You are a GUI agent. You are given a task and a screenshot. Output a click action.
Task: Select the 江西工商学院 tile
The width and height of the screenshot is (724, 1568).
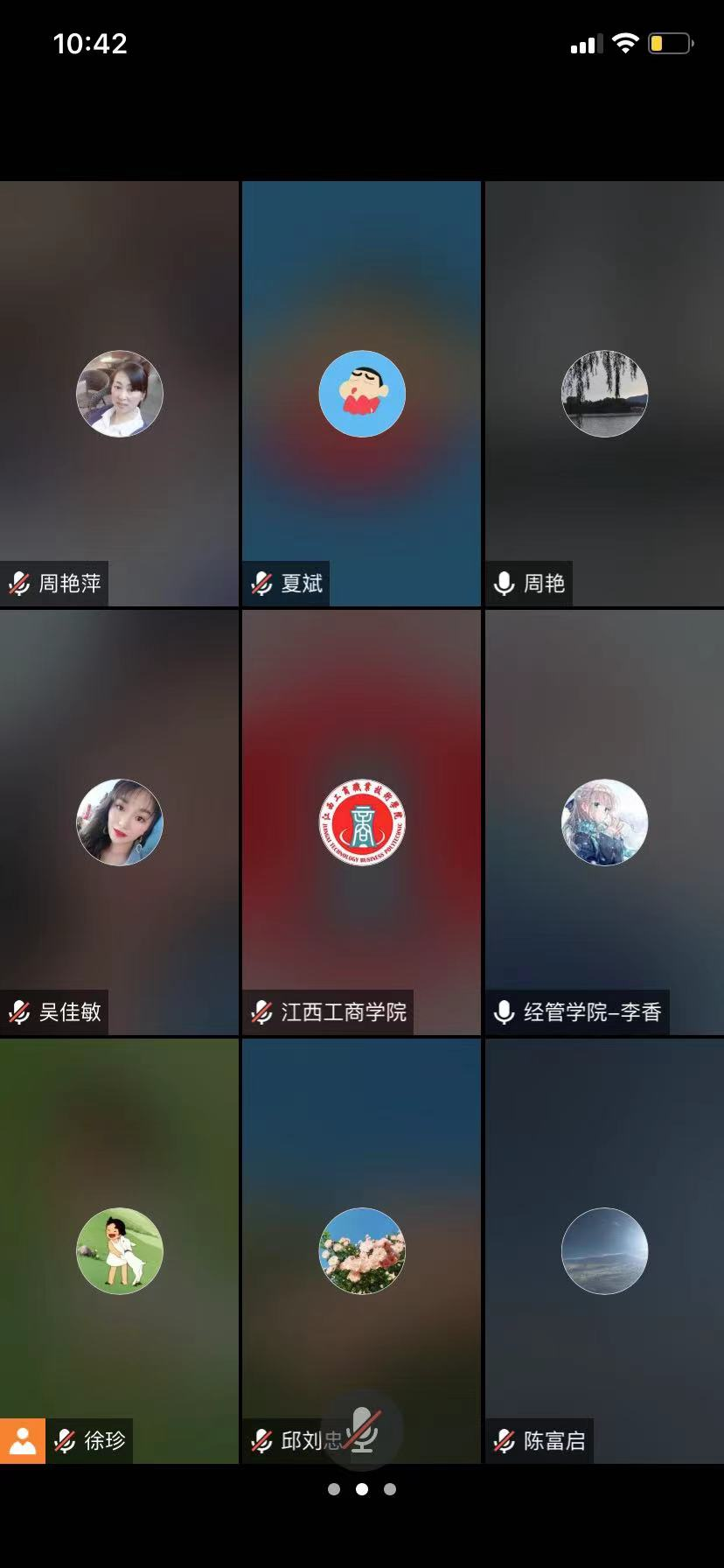[361, 822]
